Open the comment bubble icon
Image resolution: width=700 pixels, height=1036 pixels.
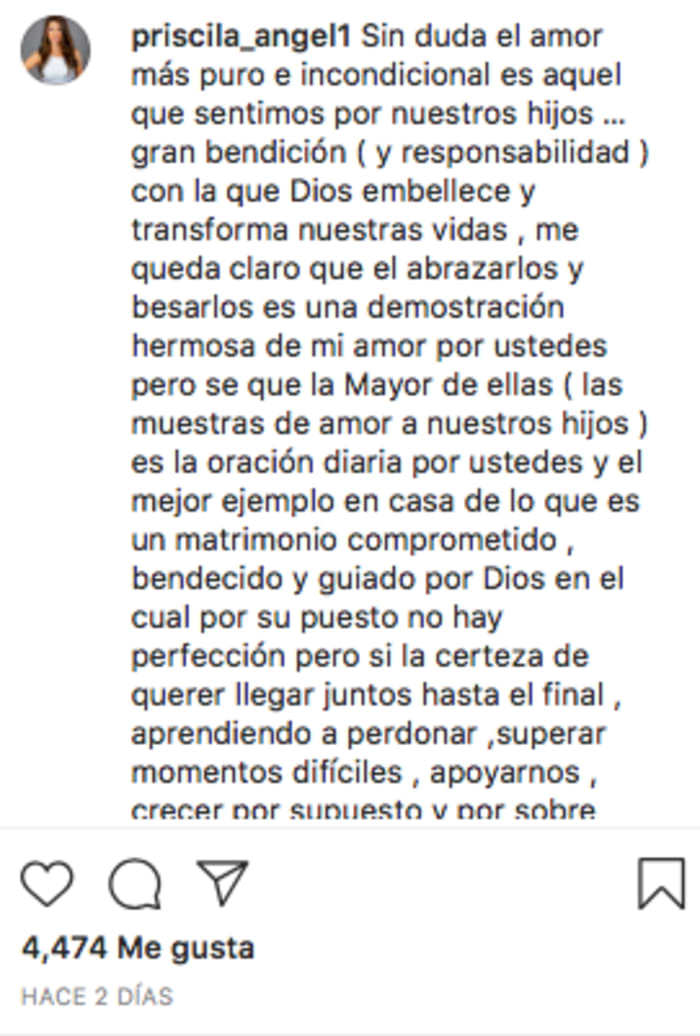135,883
